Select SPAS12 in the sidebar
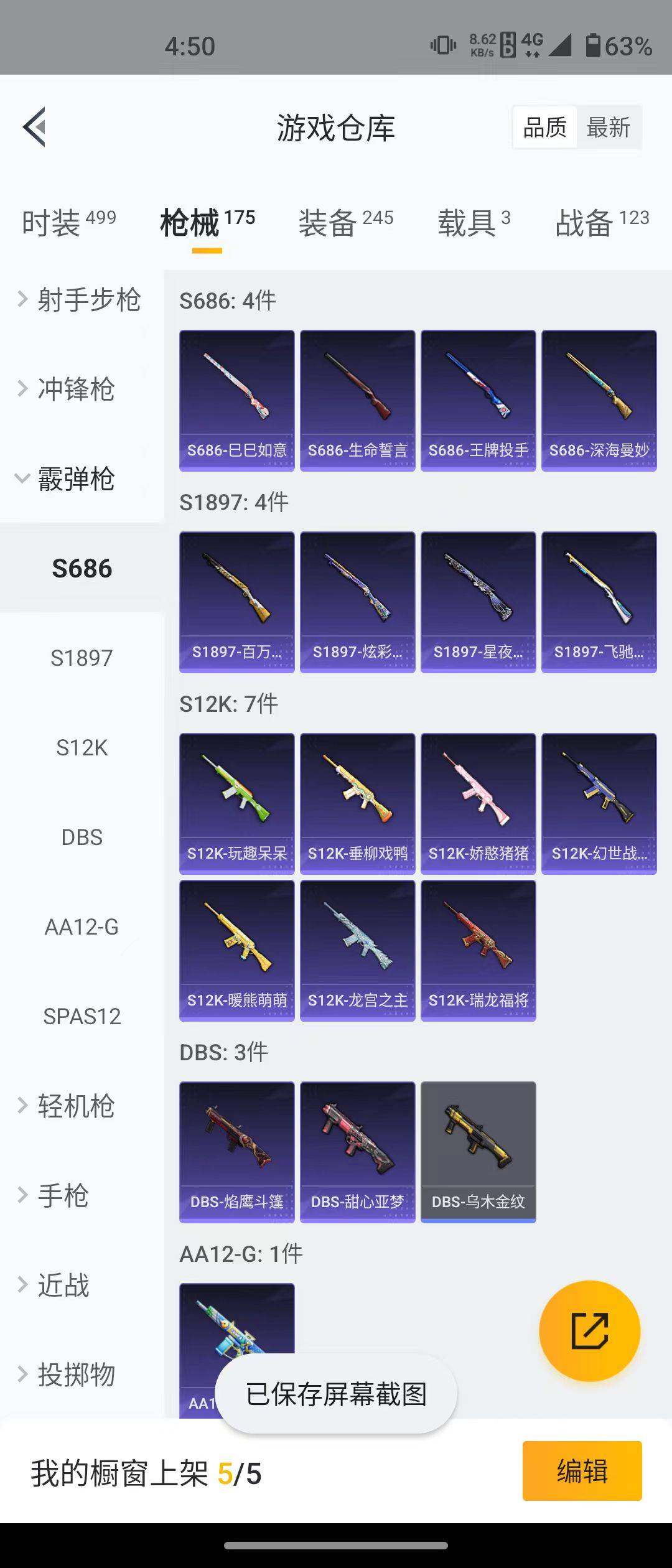 82,1016
